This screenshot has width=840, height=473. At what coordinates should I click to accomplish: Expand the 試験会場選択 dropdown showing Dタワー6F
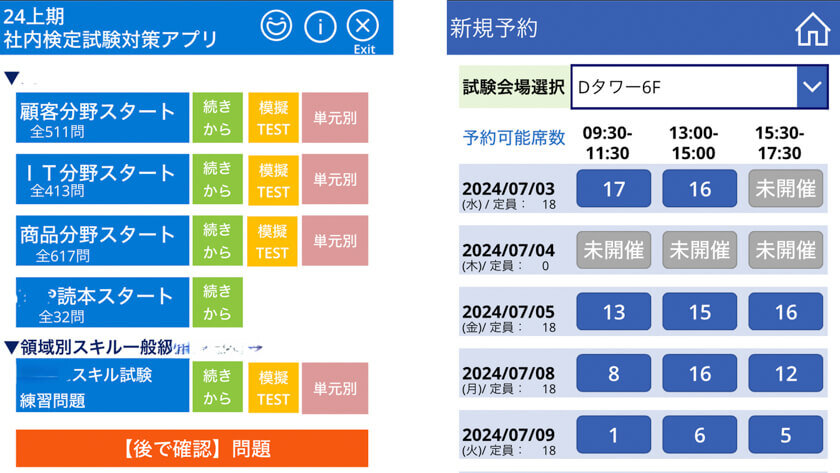810,88
